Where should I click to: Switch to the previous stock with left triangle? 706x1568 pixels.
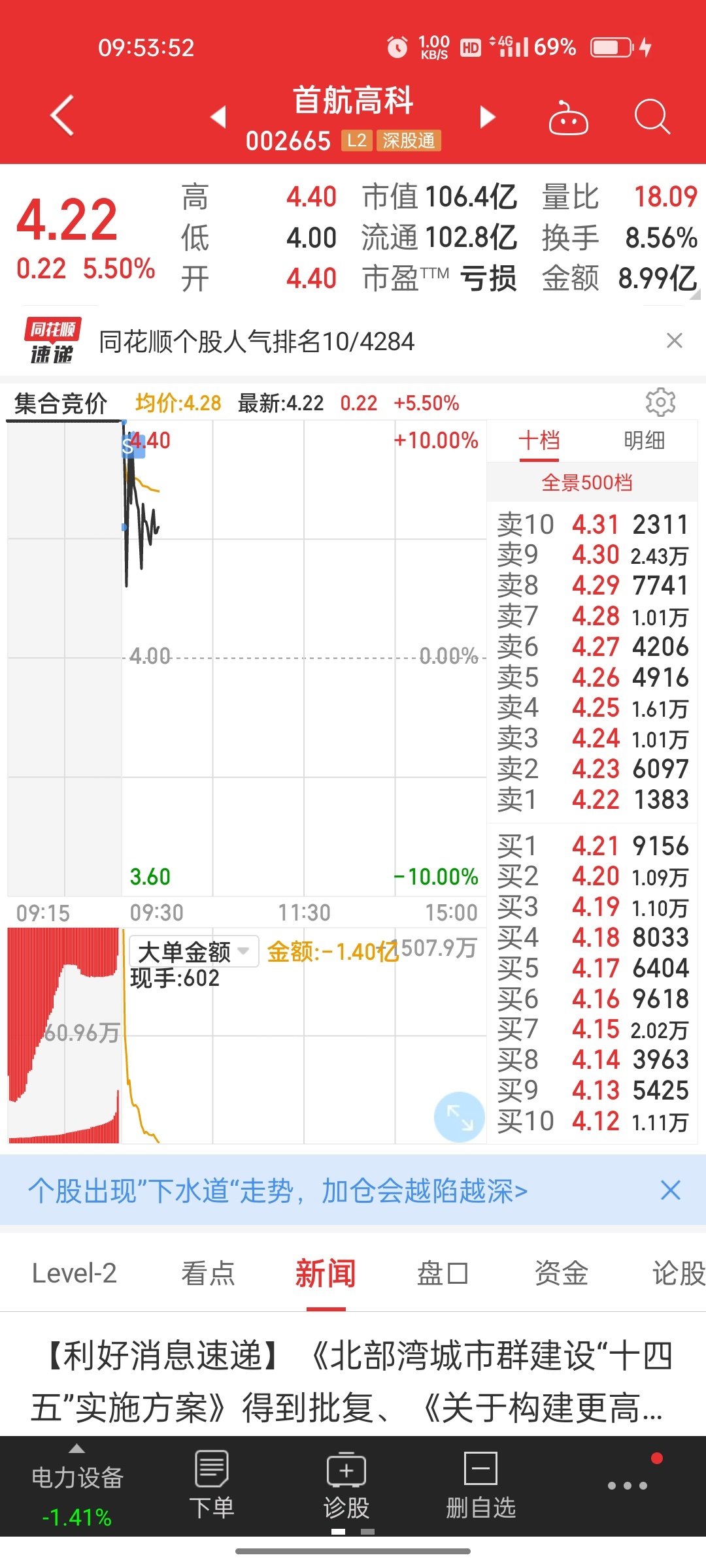click(x=218, y=117)
